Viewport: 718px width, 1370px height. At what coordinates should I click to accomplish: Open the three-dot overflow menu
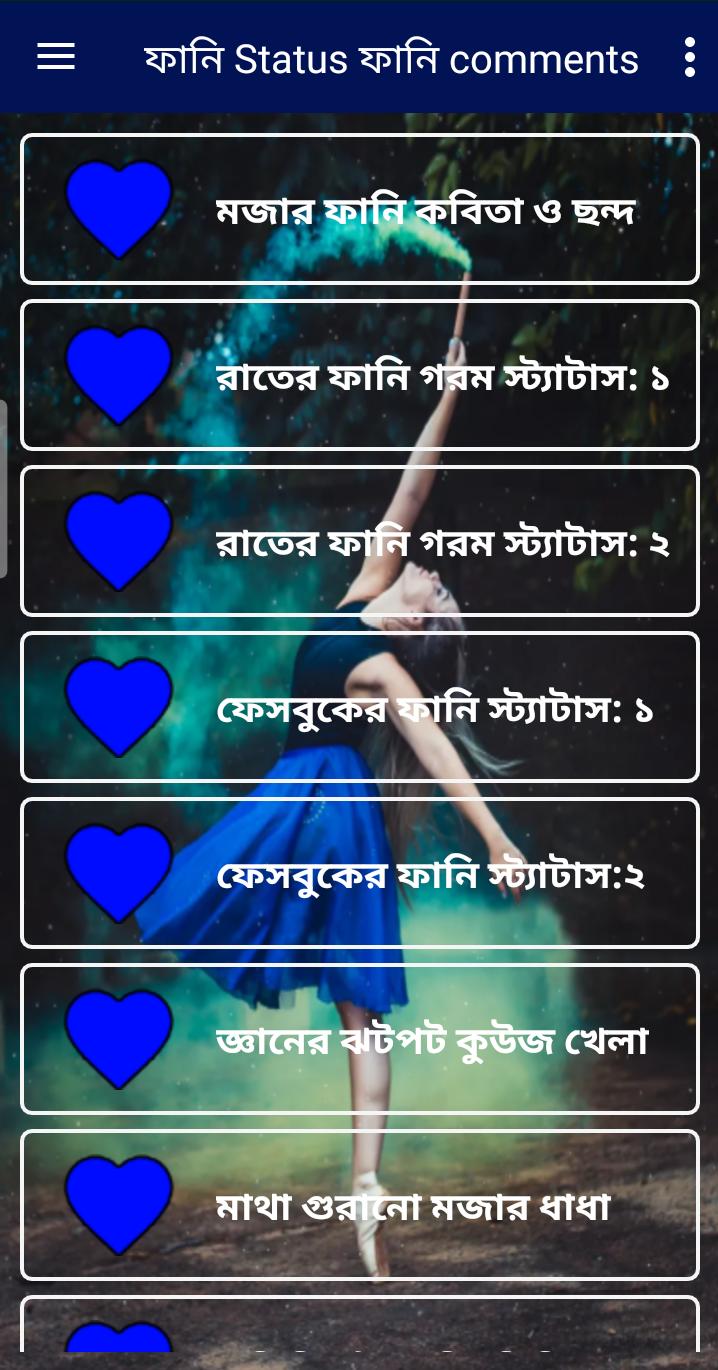coord(689,58)
